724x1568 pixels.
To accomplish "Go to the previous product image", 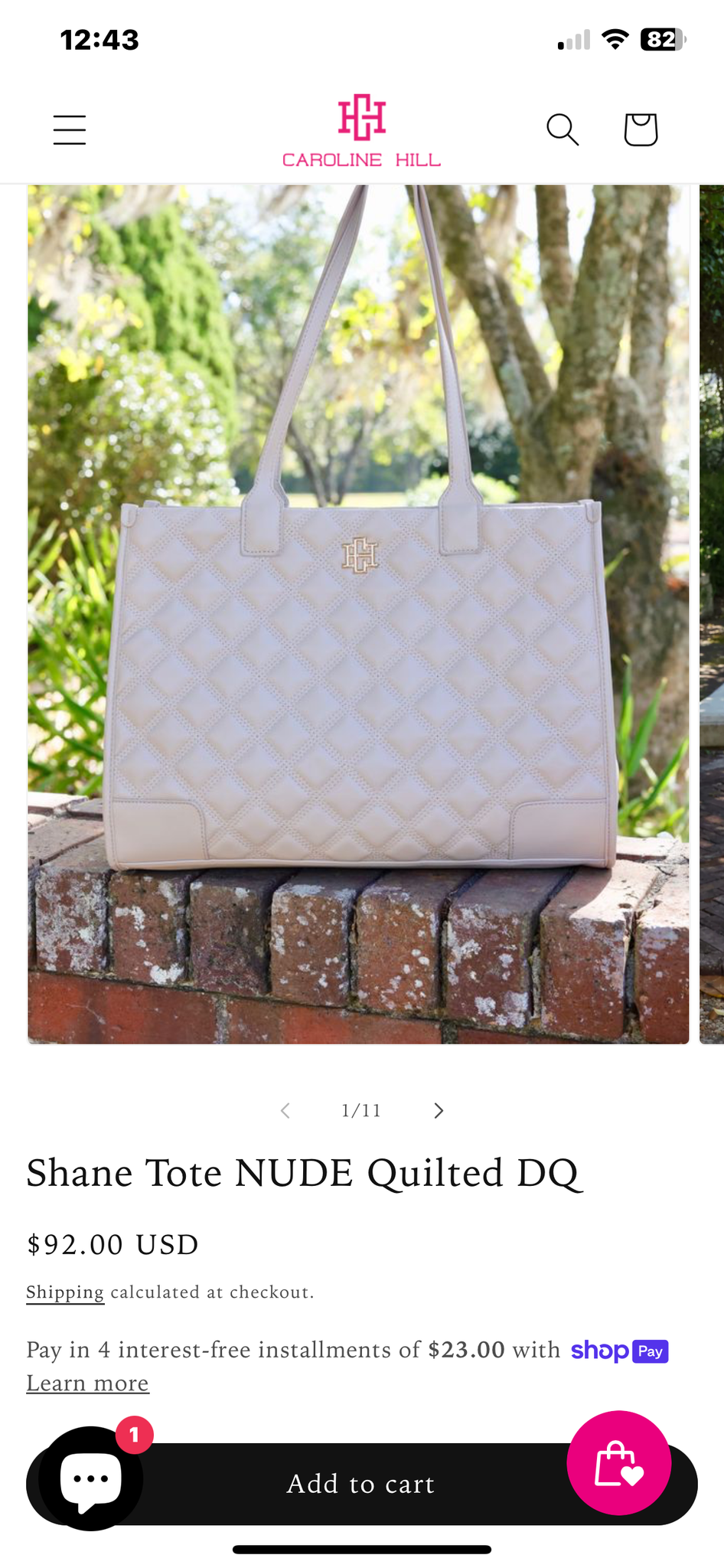I will [x=285, y=1110].
